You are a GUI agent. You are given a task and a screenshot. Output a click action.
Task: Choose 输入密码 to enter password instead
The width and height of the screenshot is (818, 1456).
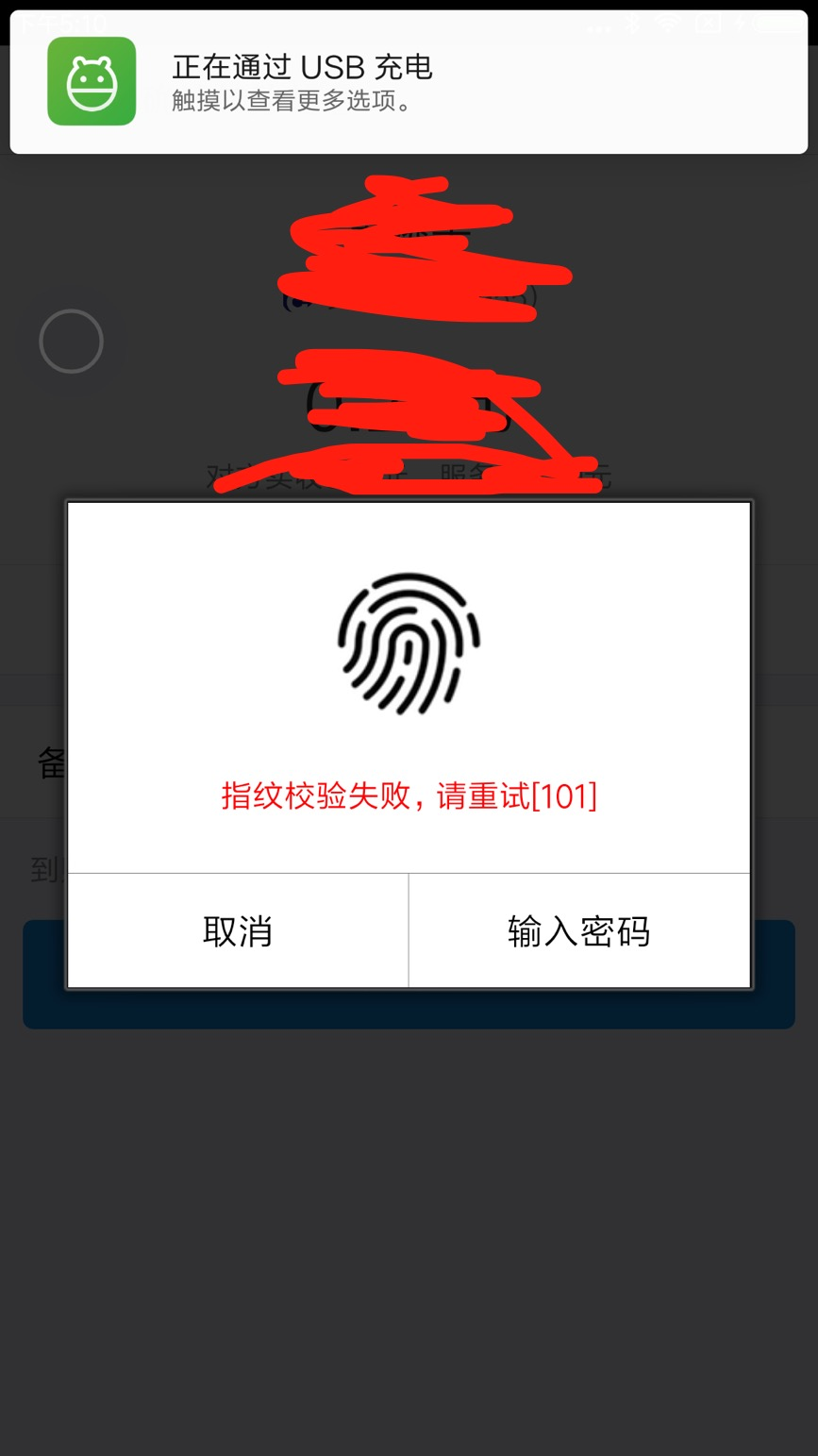(578, 930)
